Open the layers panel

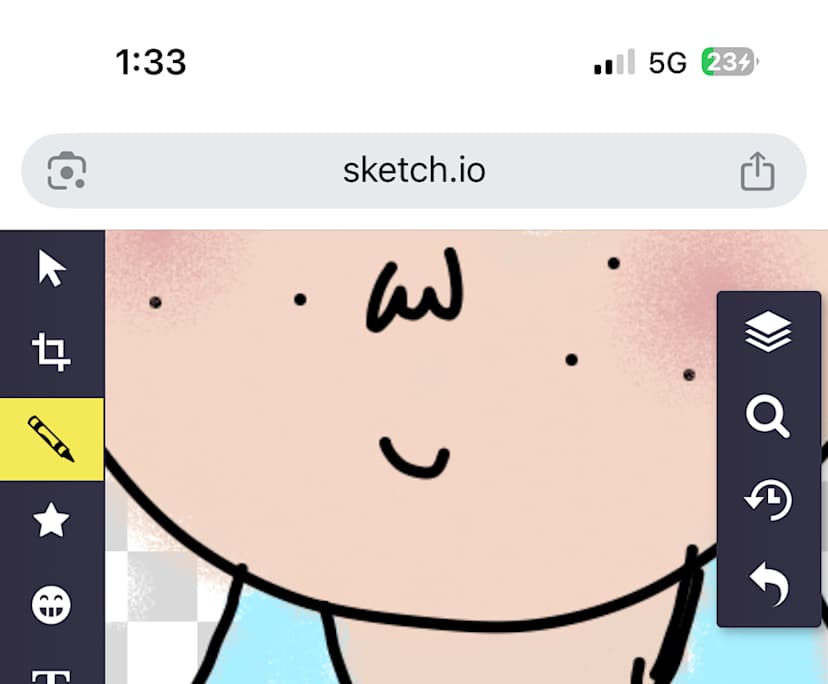(x=768, y=332)
